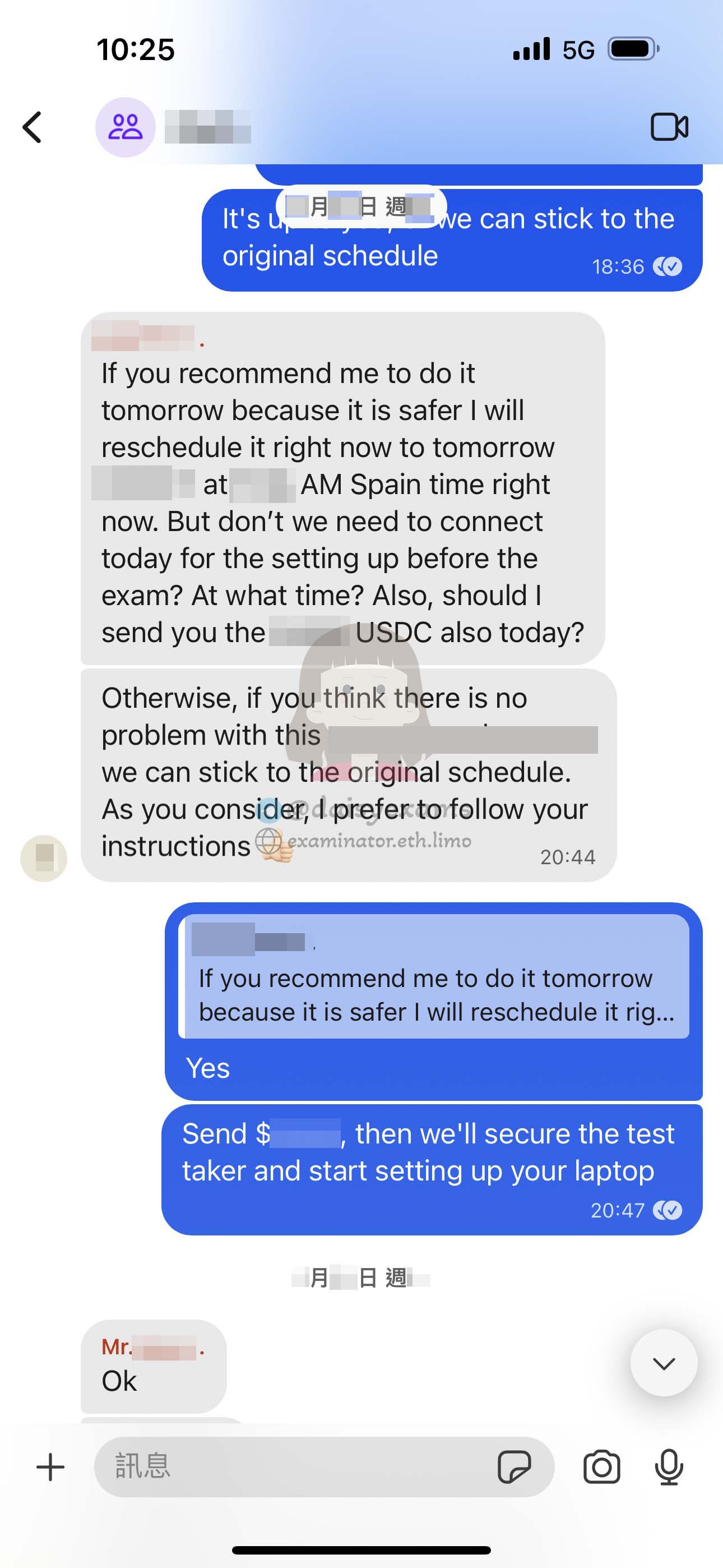723x1568 pixels.
Task: Go back to the chat list
Action: pos(33,127)
